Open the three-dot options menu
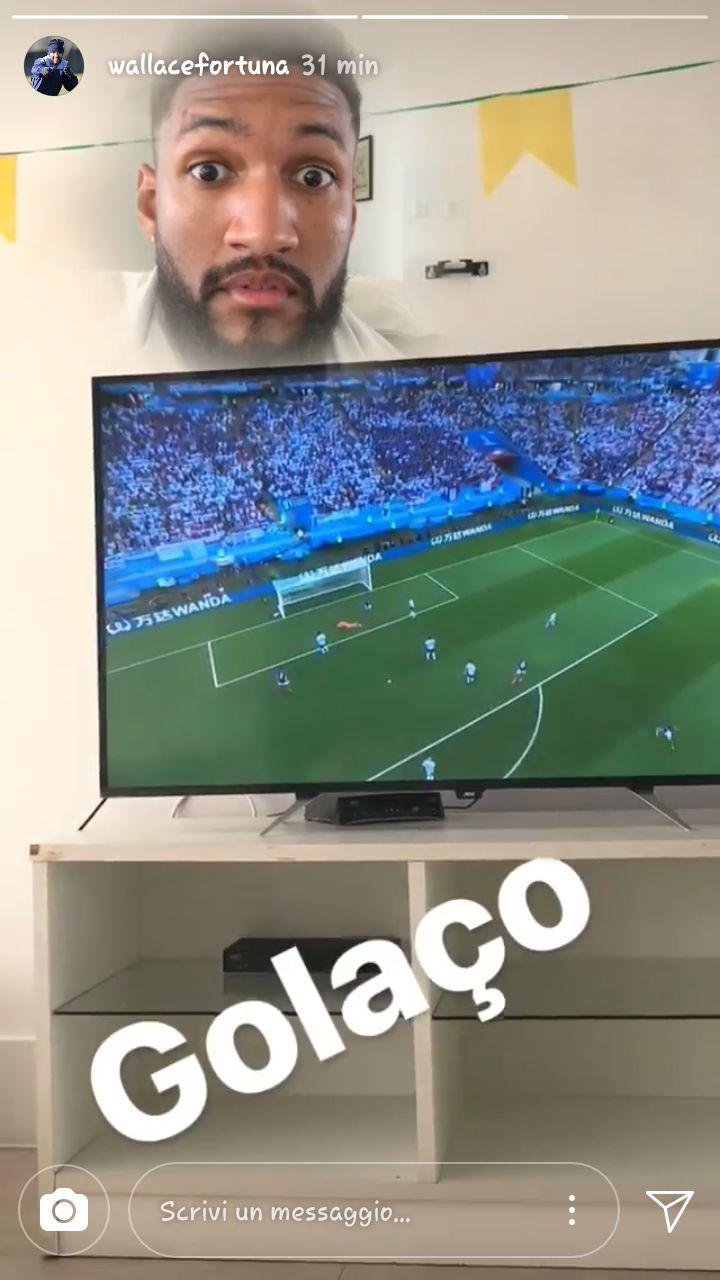Screen dimensions: 720x1280 tap(571, 1211)
